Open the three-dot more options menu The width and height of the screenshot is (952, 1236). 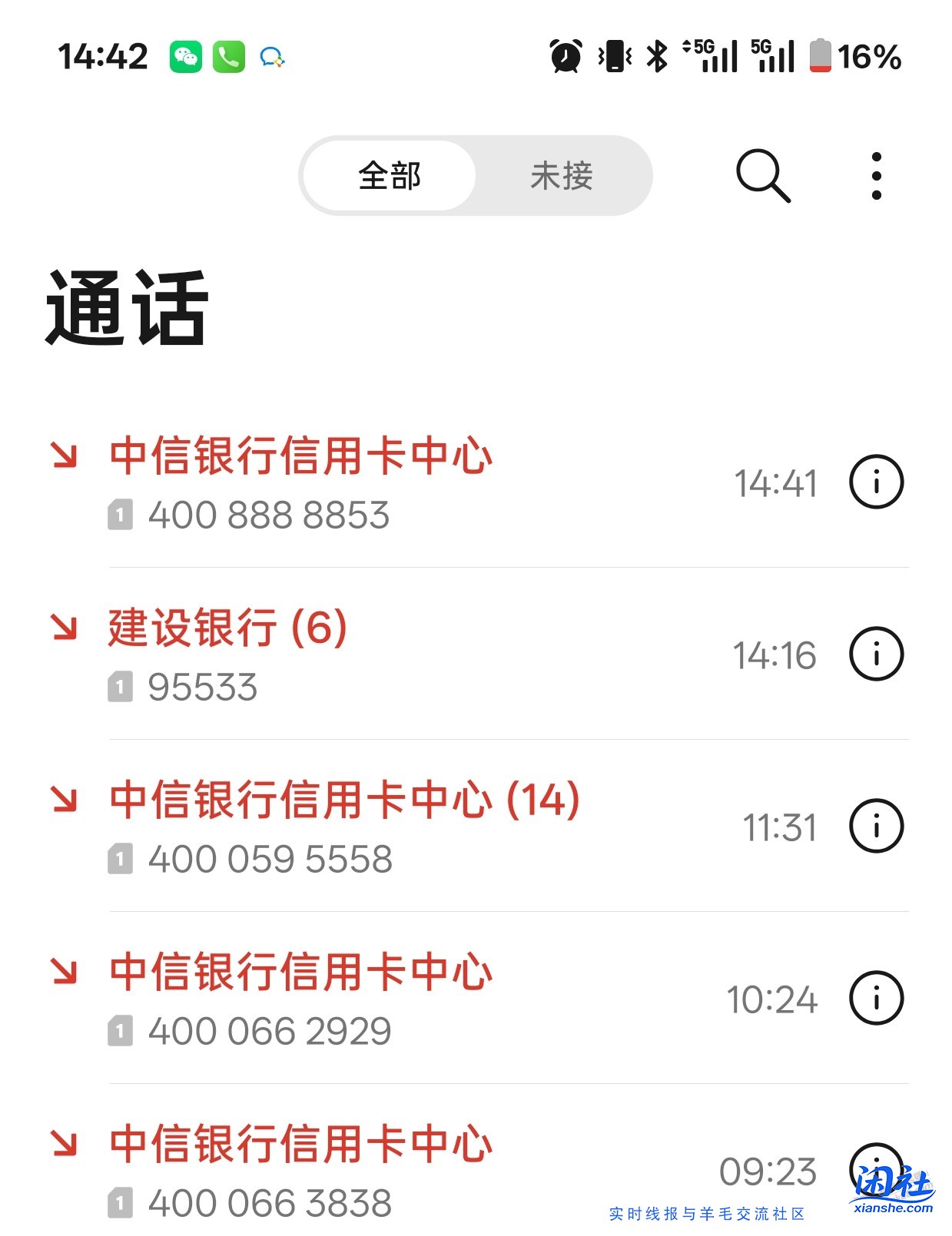pos(876,175)
